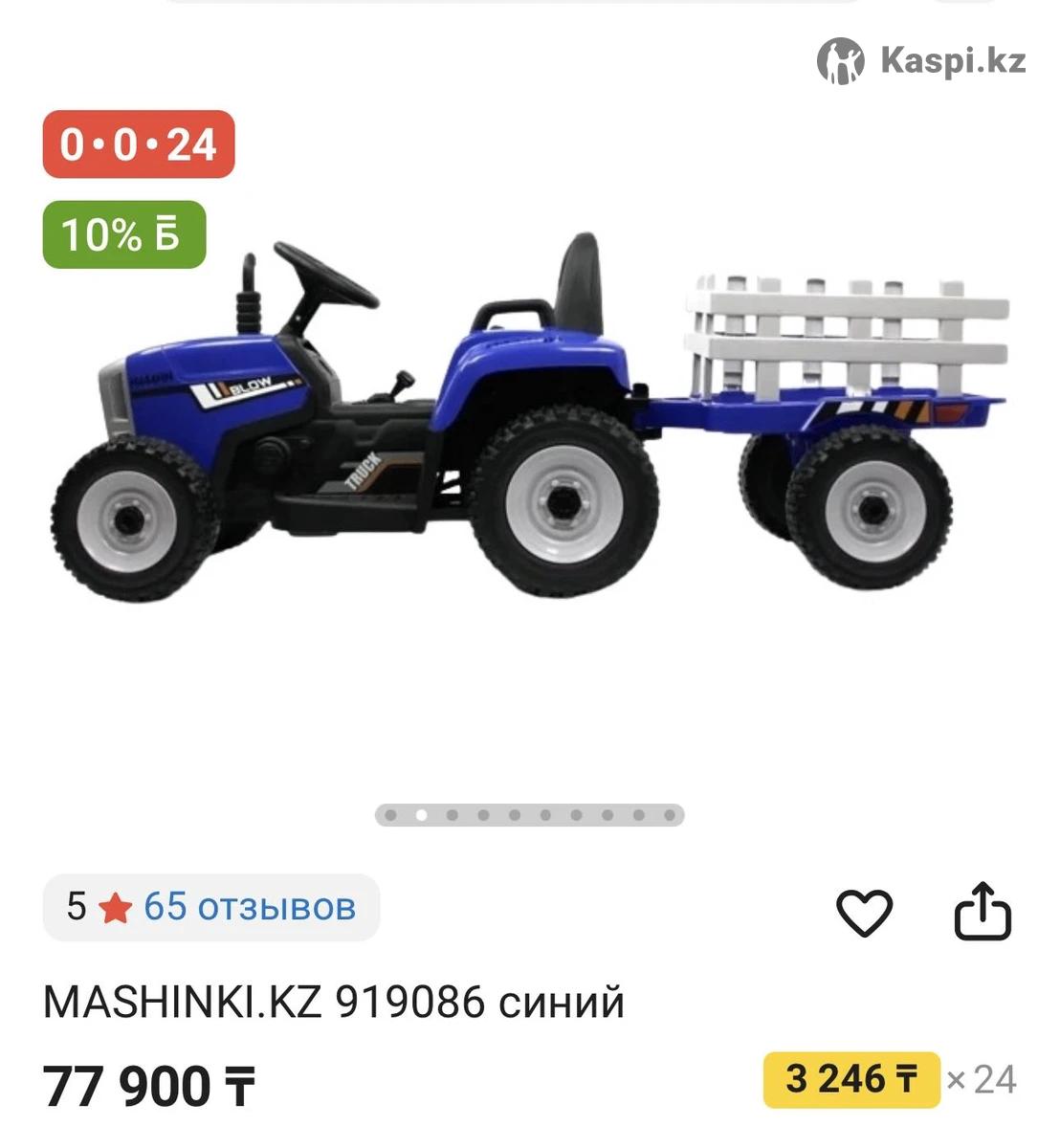Share this product

[983, 913]
